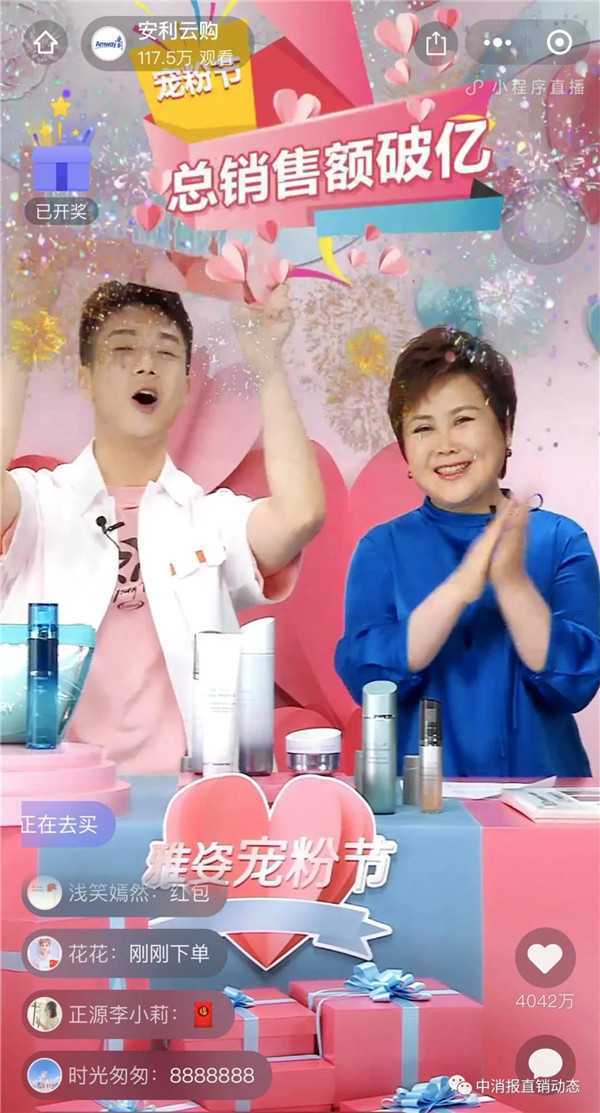Go to the mini program home
The width and height of the screenshot is (600, 1113).
[45, 43]
